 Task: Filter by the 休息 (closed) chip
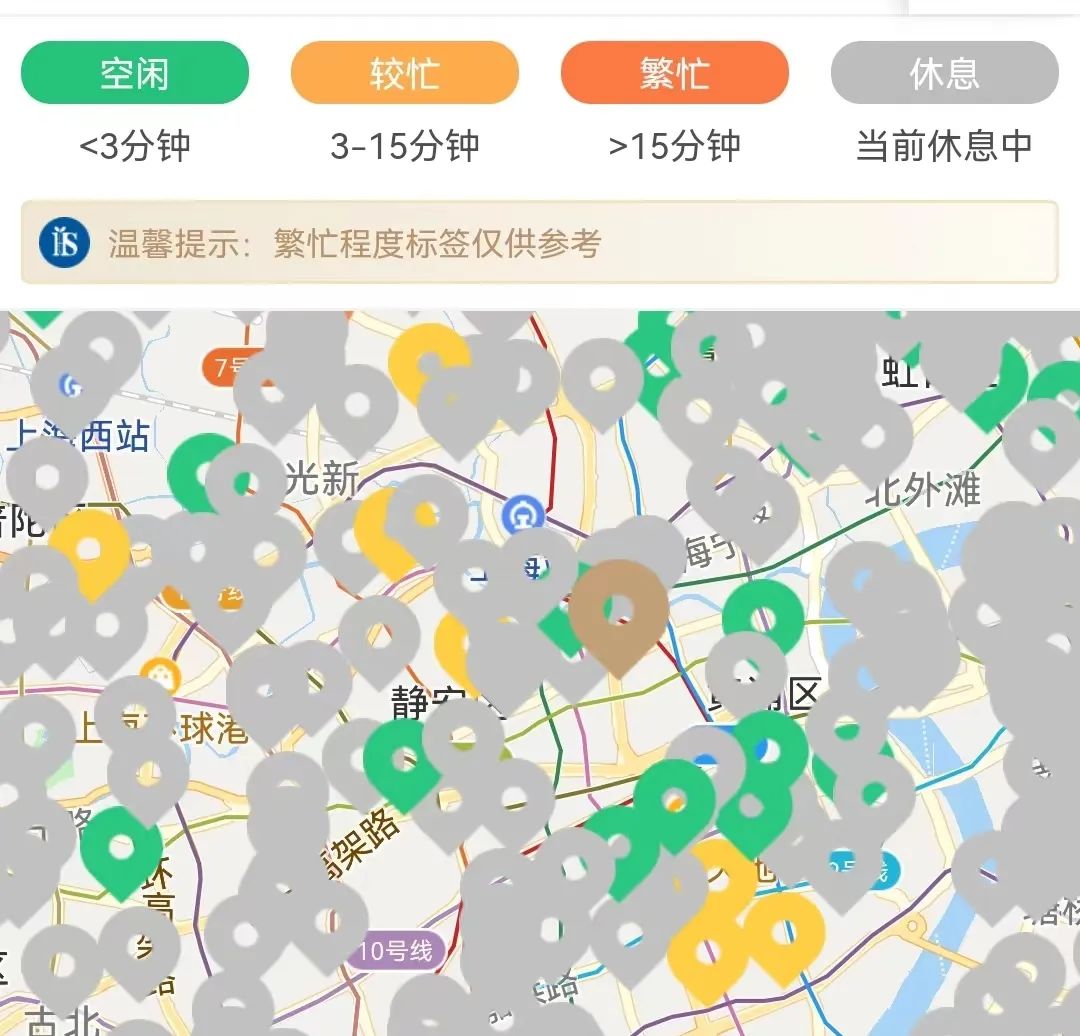944,73
